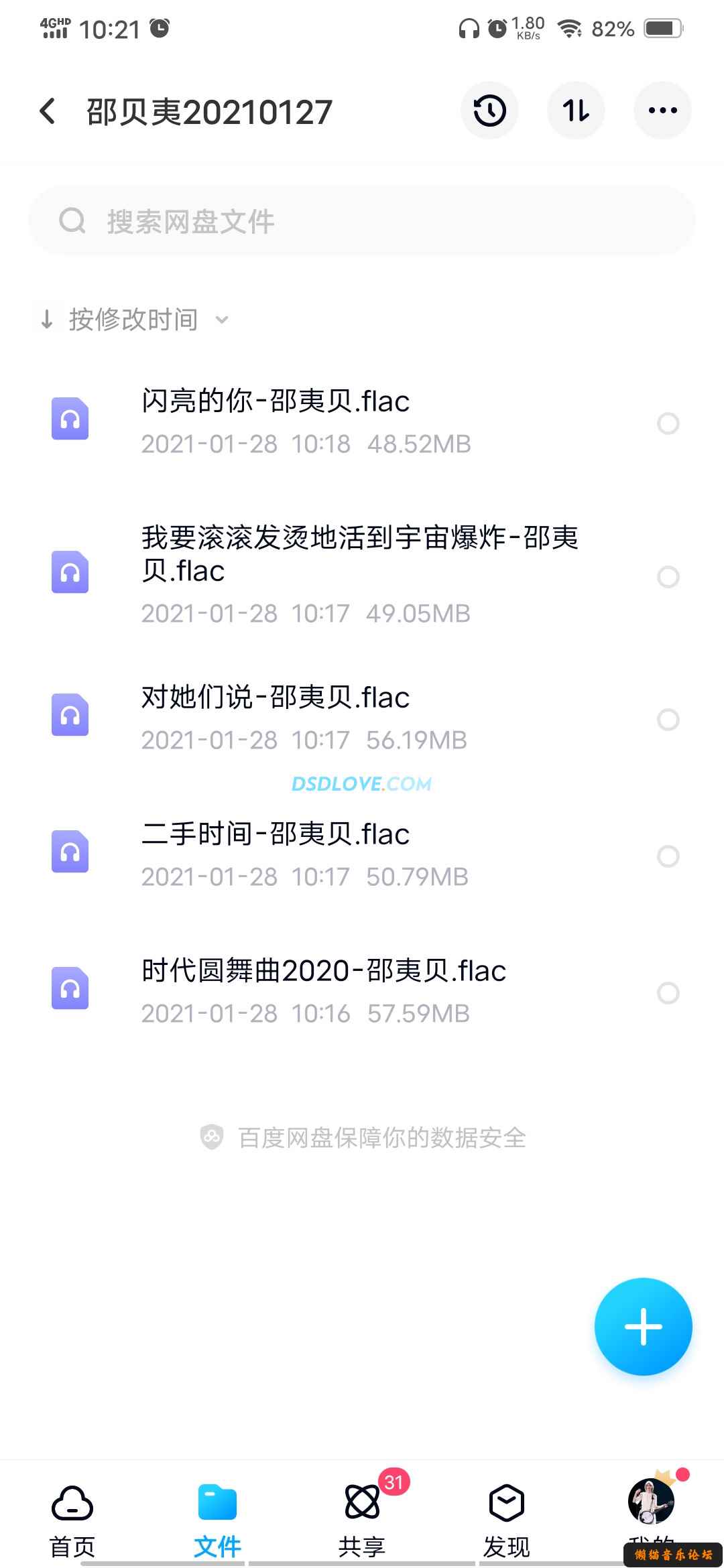
Task: Select the circle next to 闪亮的你-邵夷贝.flac
Action: coord(668,423)
